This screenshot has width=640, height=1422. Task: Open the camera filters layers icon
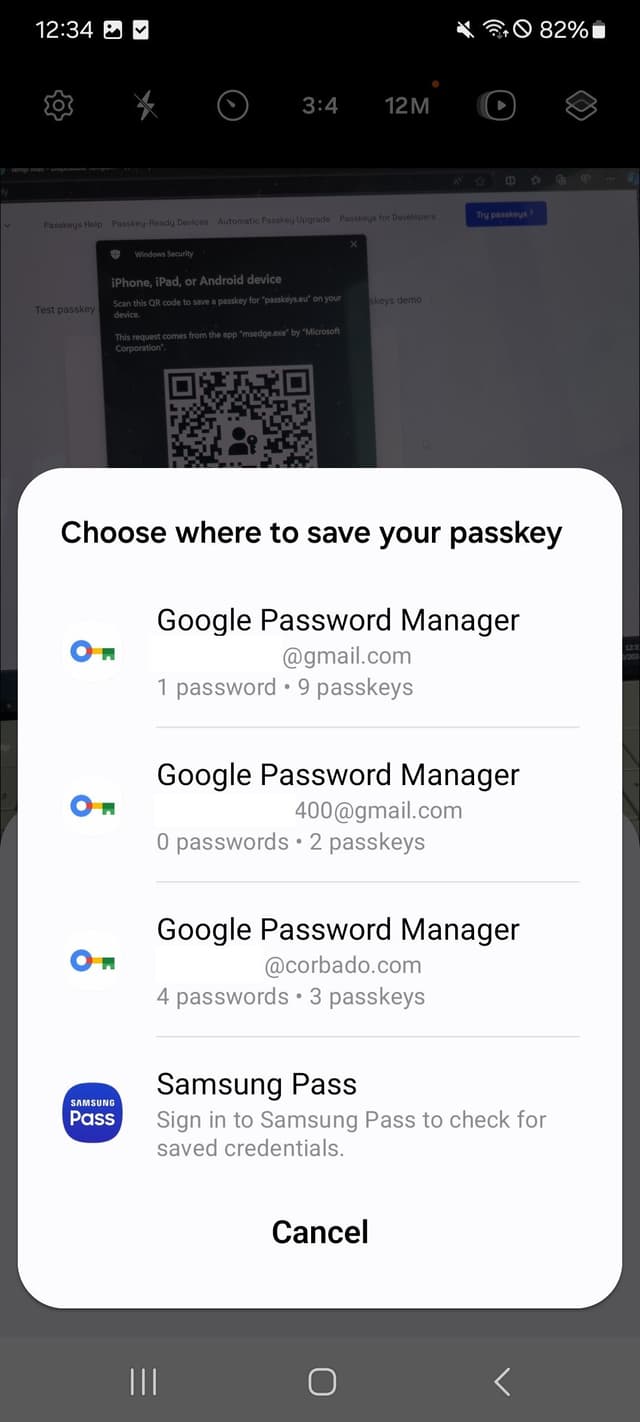pyautogui.click(x=581, y=105)
